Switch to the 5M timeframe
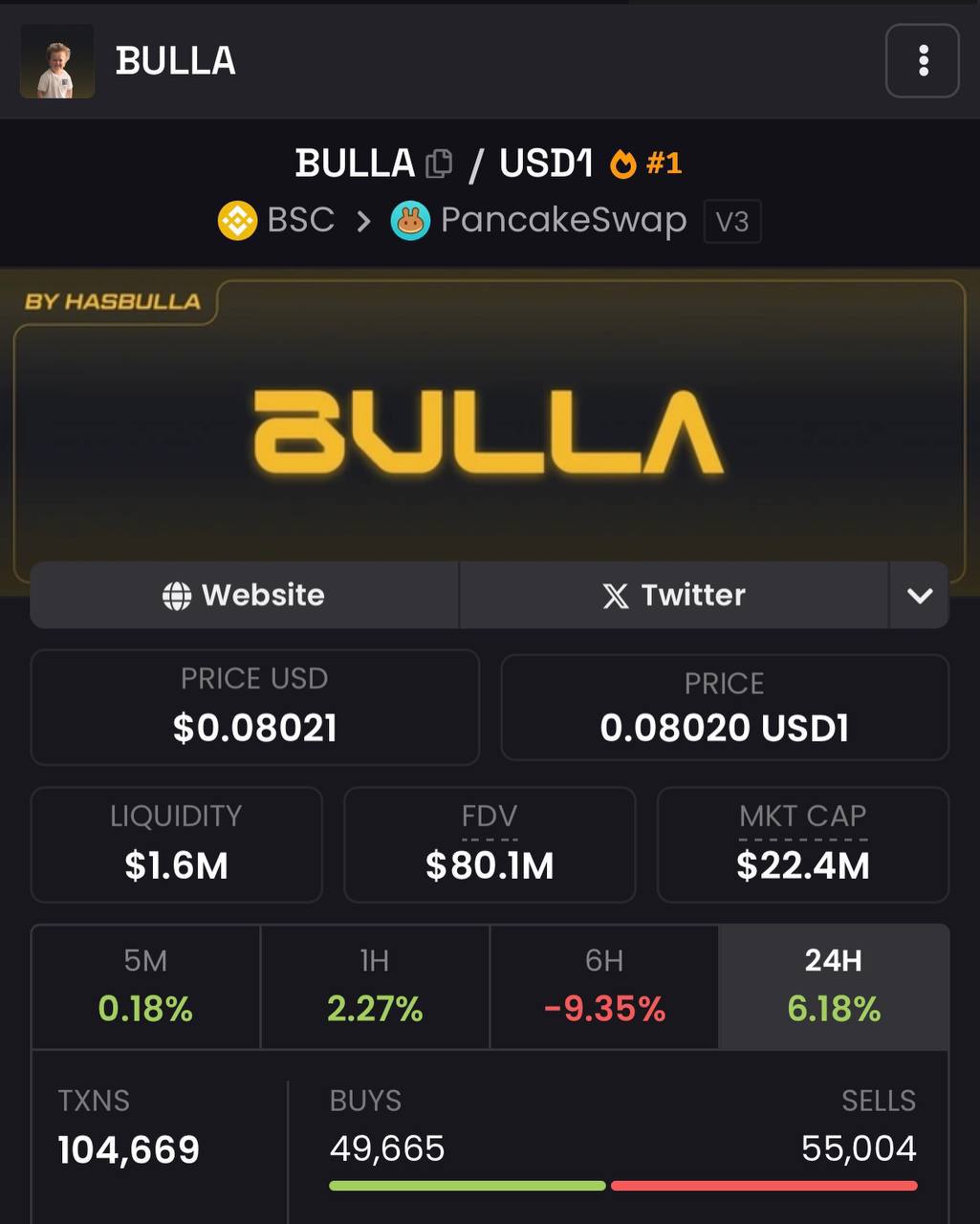 pos(145,986)
